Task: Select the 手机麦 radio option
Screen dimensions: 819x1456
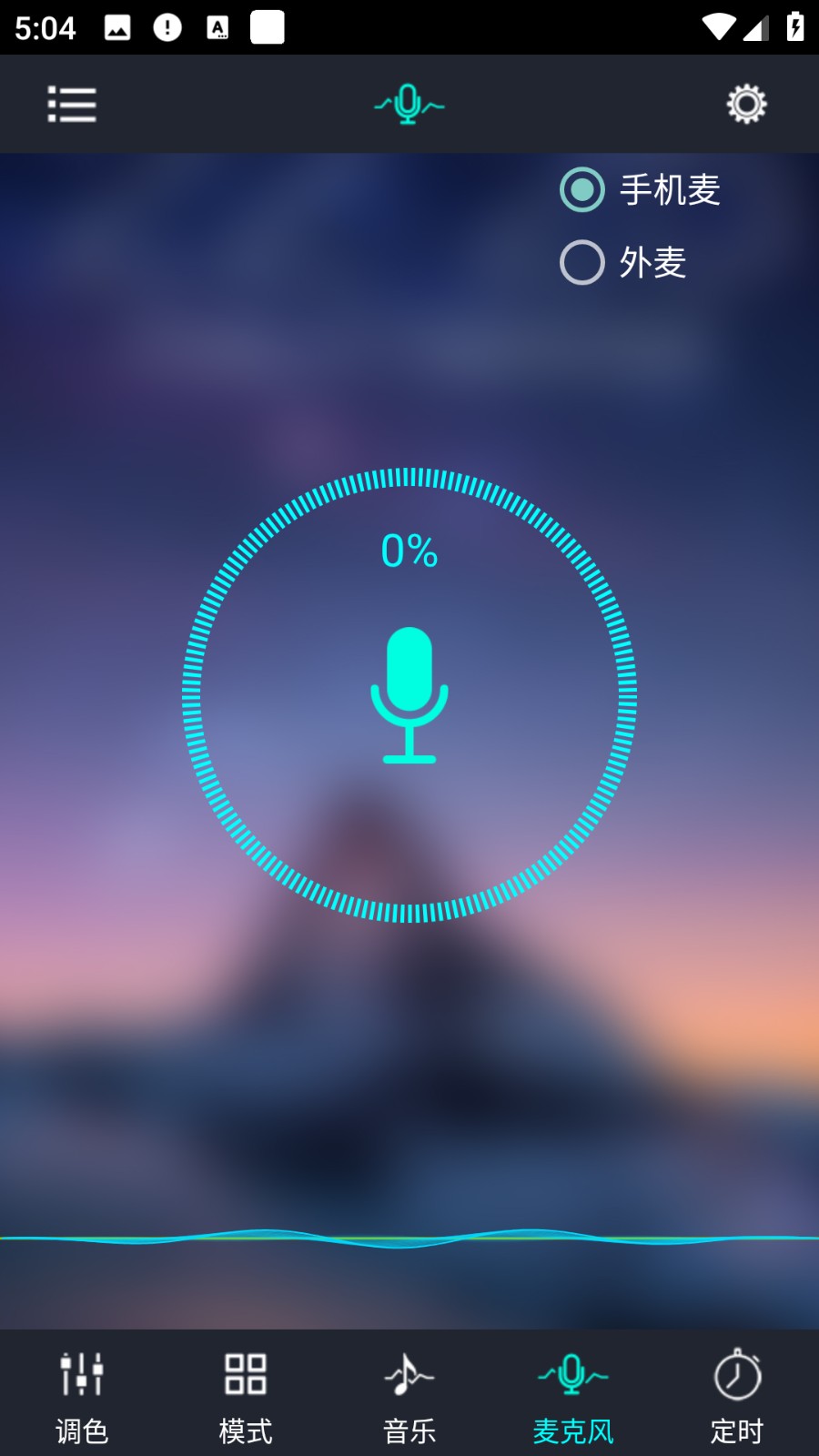Action: pyautogui.click(x=582, y=190)
